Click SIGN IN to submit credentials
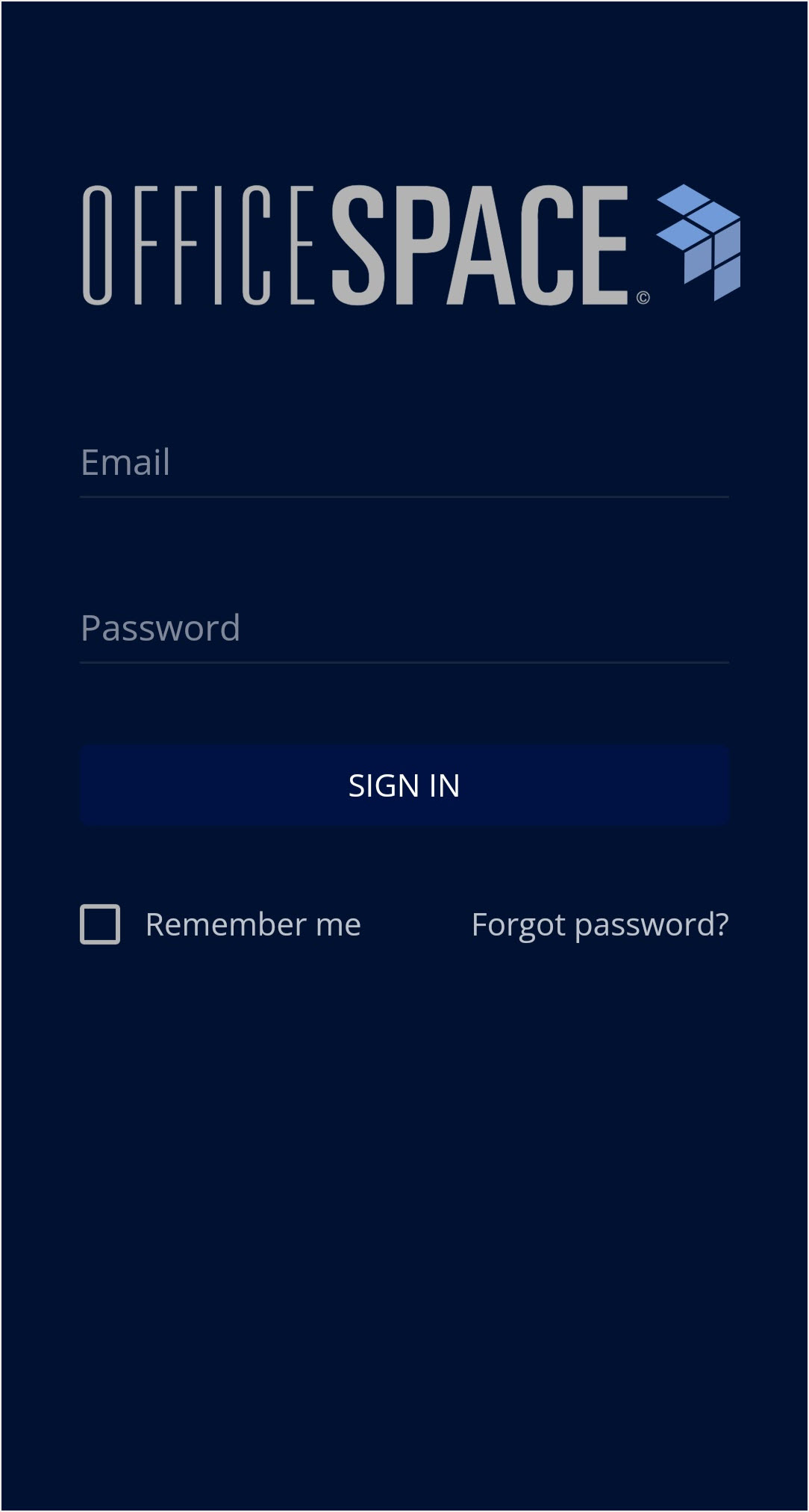This screenshot has width=809, height=1512. tap(404, 784)
